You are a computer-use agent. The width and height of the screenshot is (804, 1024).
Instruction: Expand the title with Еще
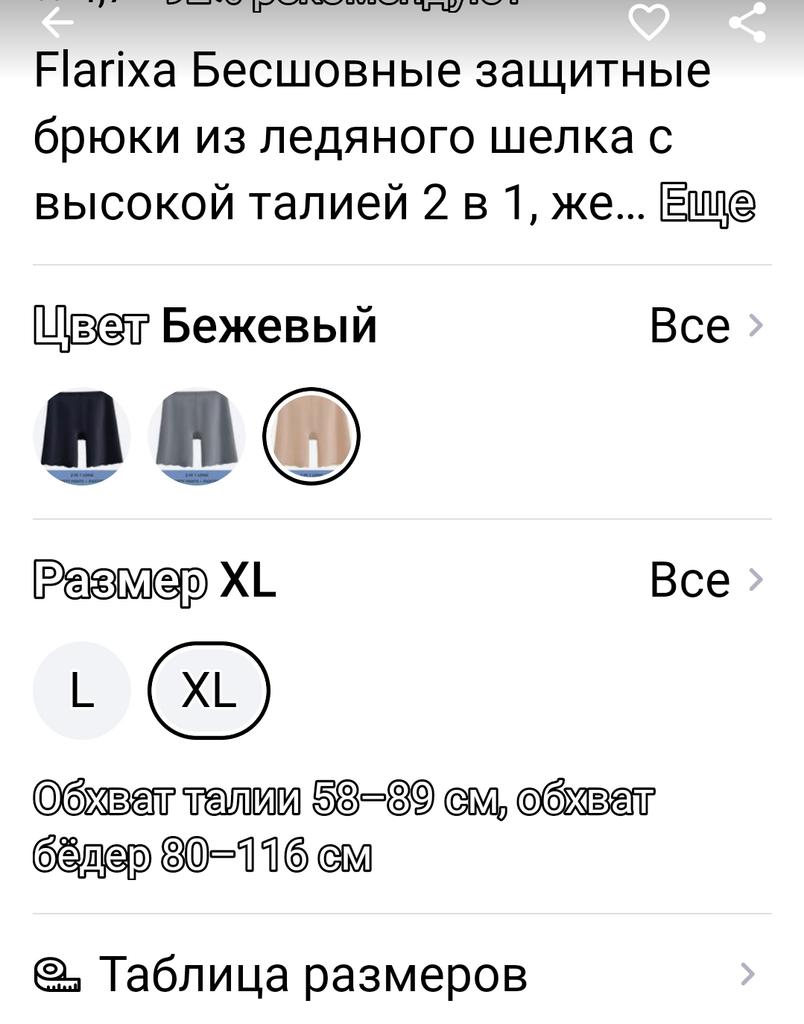(707, 205)
